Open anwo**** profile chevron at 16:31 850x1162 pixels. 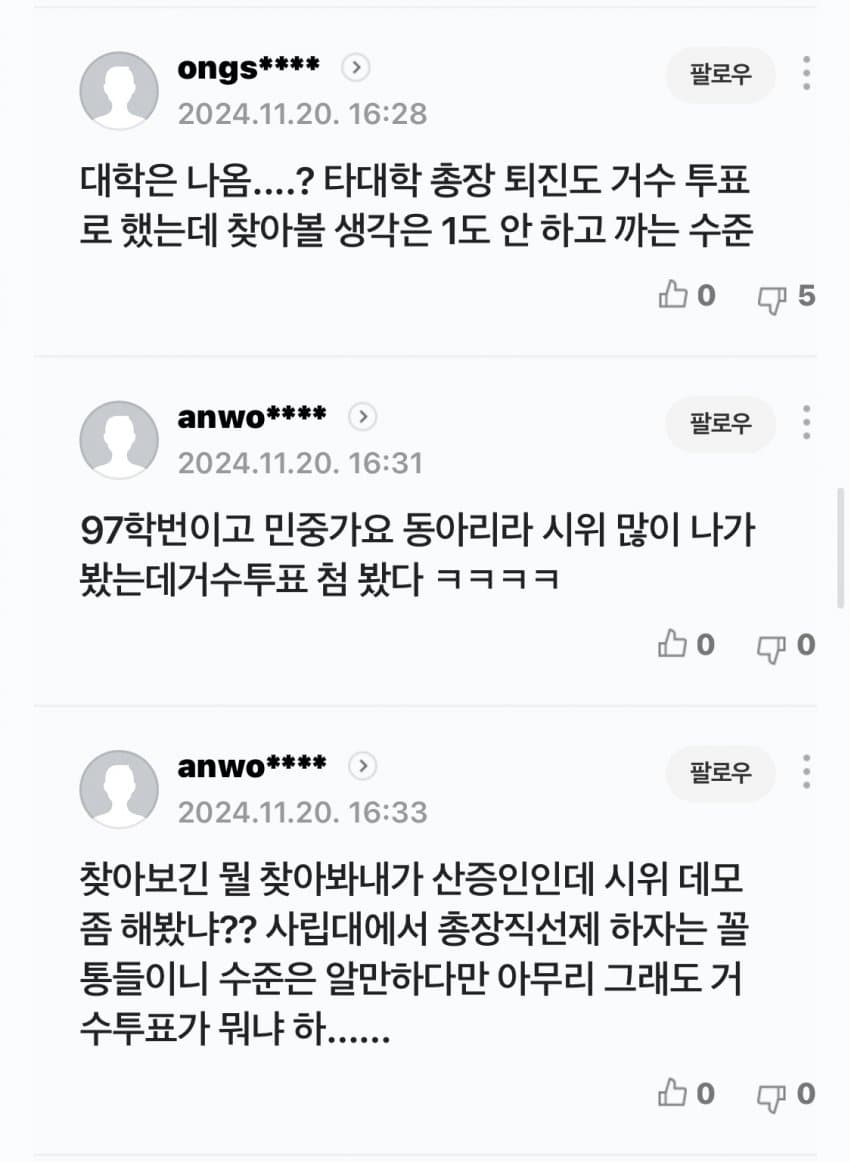pyautogui.click(x=362, y=417)
